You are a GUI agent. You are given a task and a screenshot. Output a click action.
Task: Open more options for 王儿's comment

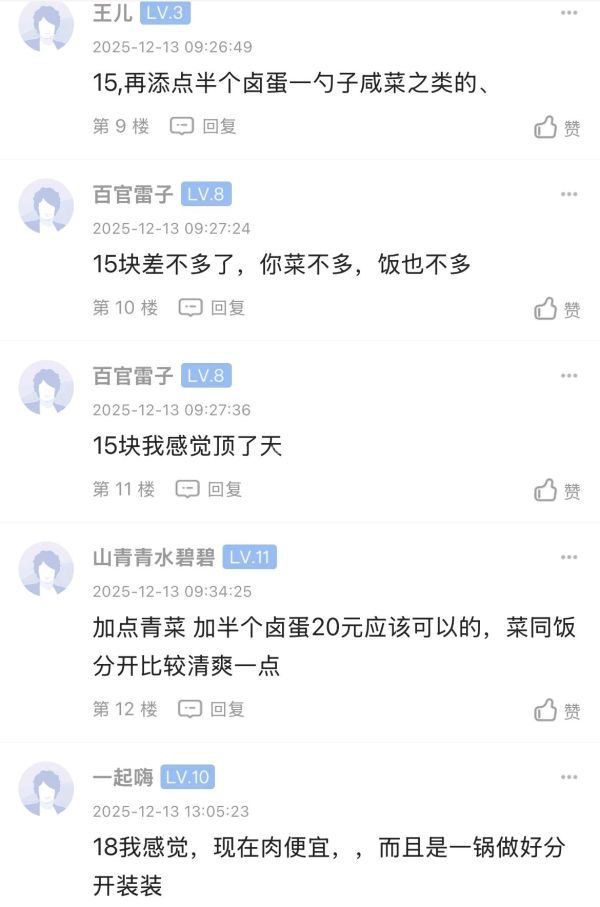[569, 13]
